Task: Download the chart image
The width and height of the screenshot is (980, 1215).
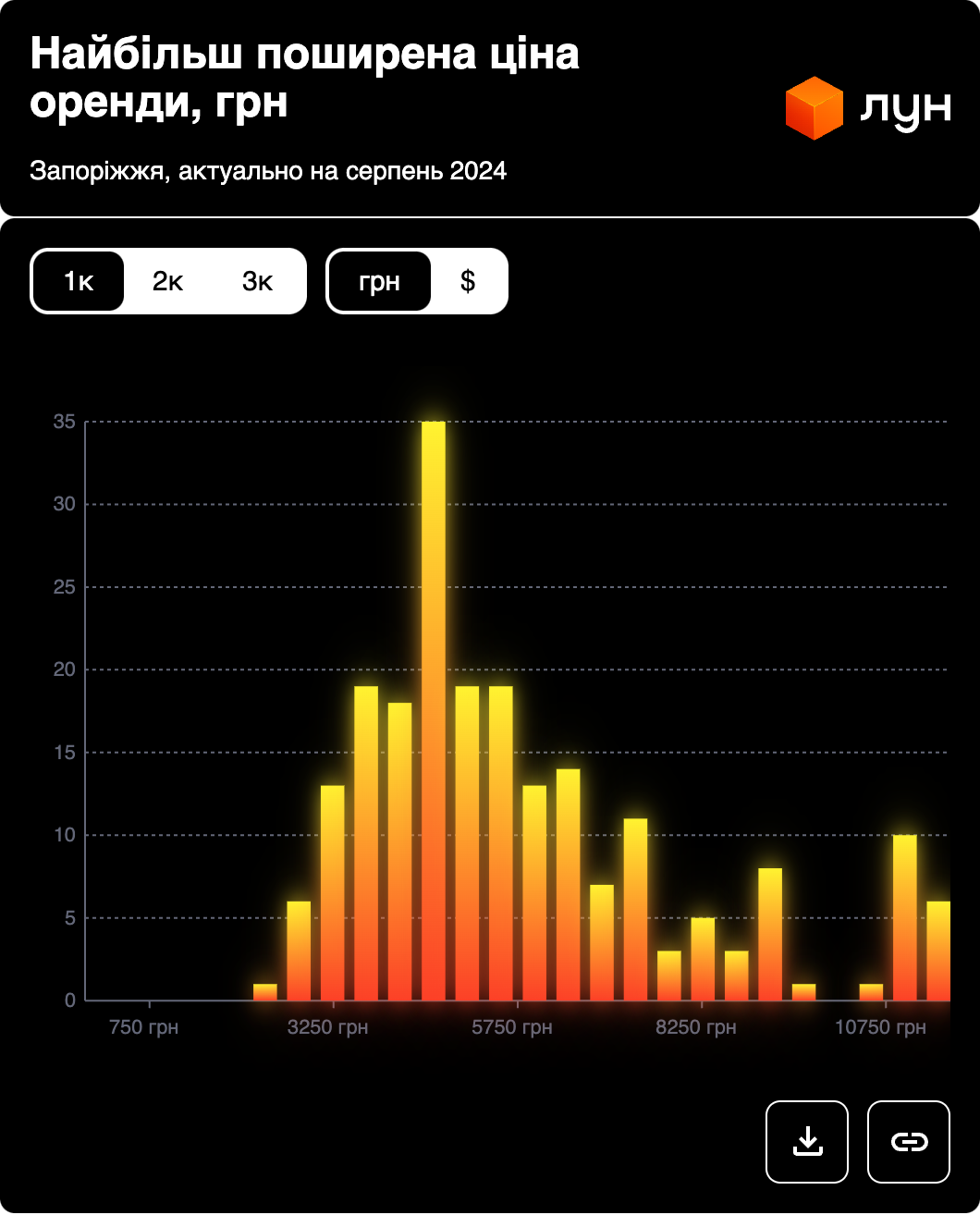Action: pyautogui.click(x=807, y=1141)
